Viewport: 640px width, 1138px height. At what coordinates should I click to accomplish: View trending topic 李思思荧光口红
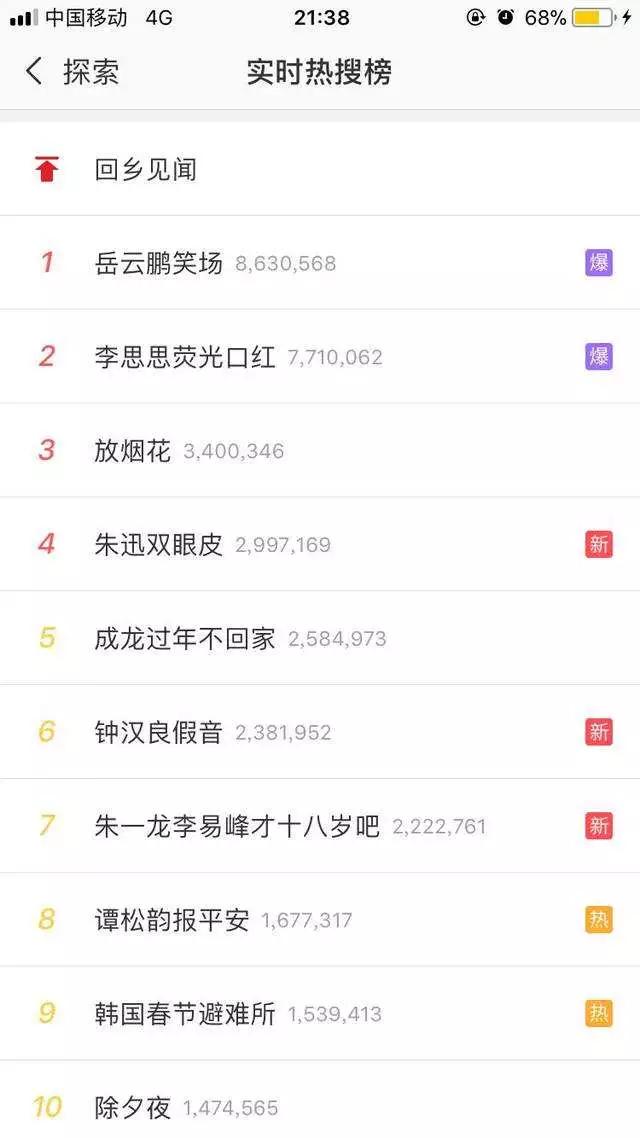[x=185, y=357]
